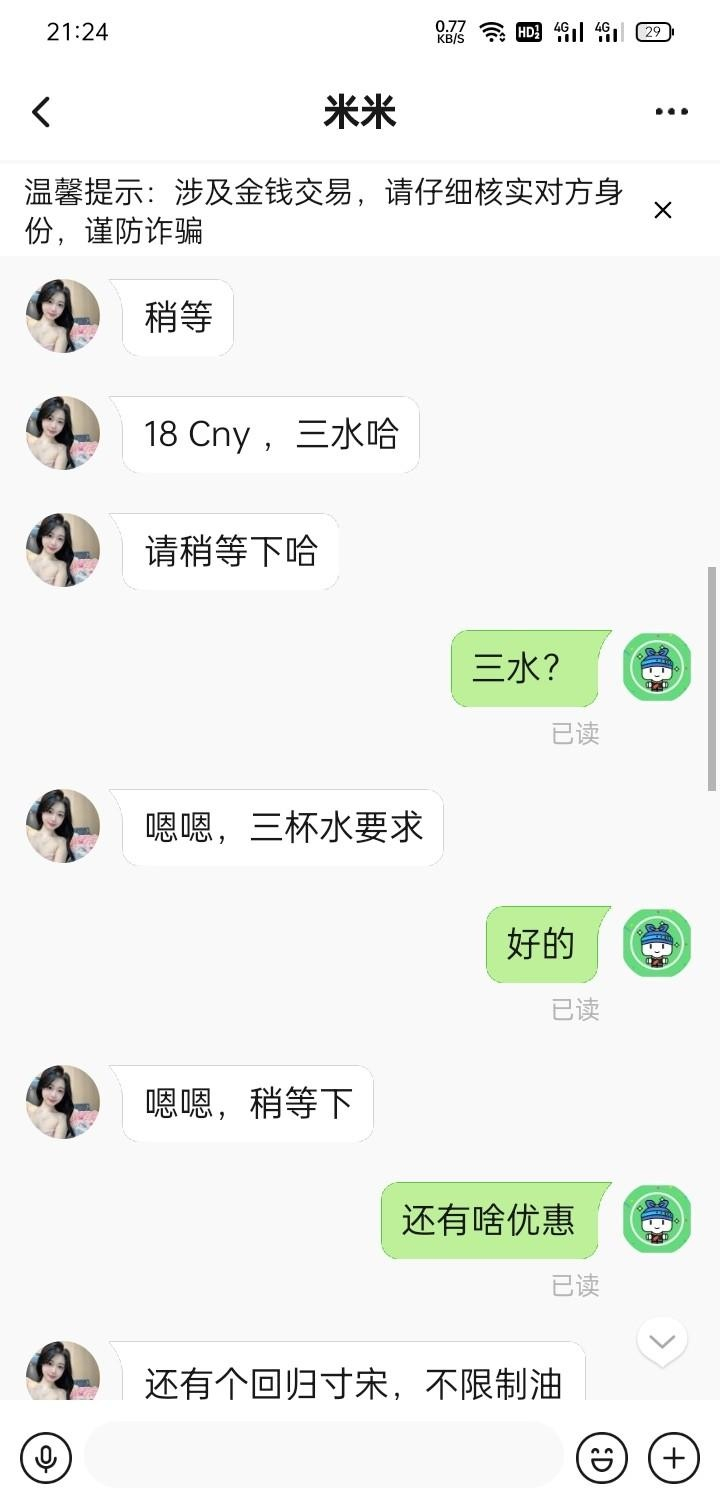Tap the message text input field
The height and width of the screenshot is (1492, 720).
[x=323, y=1456]
